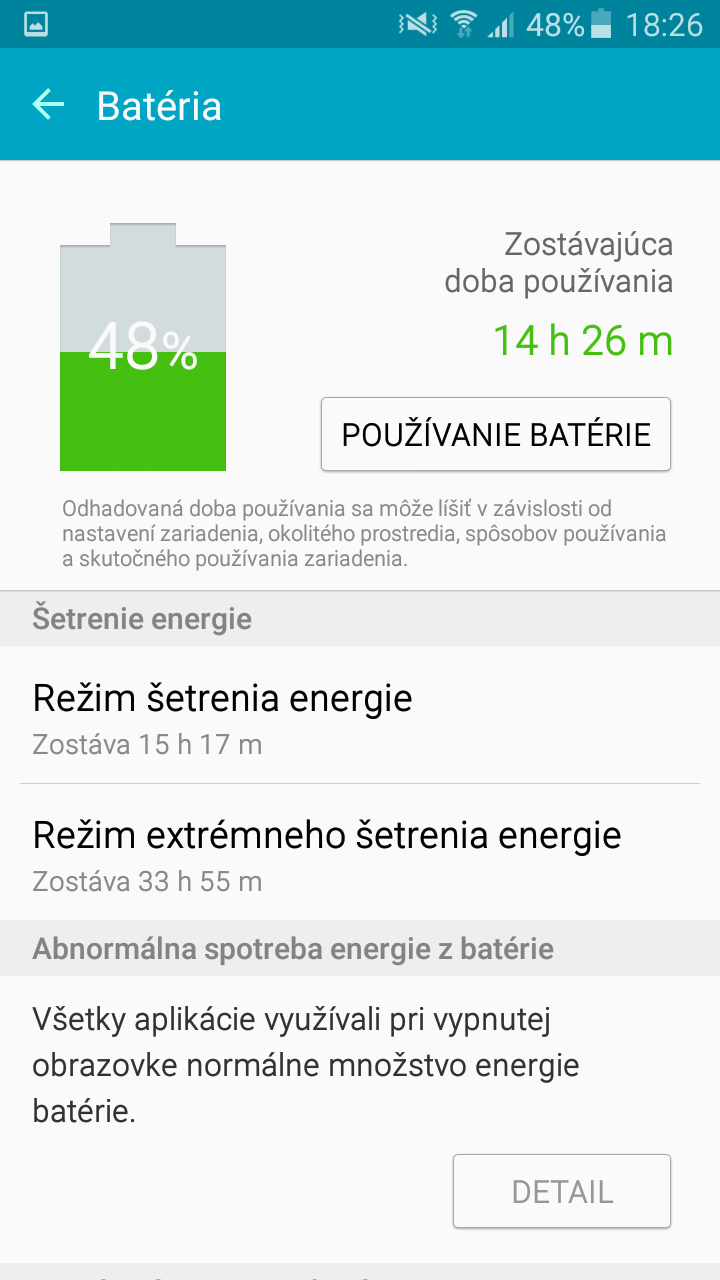Open POUŽÍVANIE BATÉRIE button
720x1280 pixels.
[496, 434]
